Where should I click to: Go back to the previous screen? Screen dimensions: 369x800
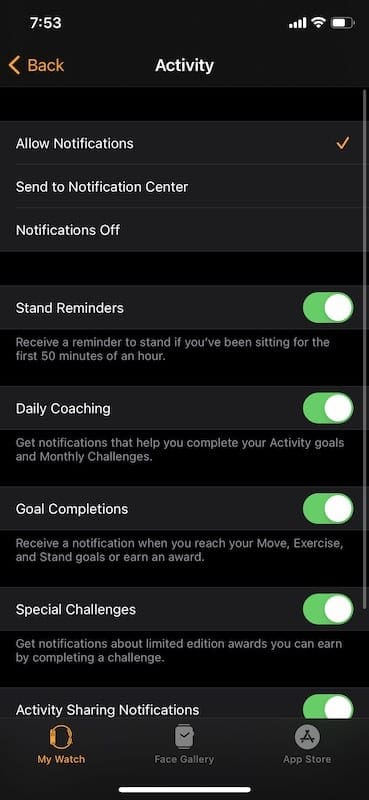pyautogui.click(x=36, y=65)
